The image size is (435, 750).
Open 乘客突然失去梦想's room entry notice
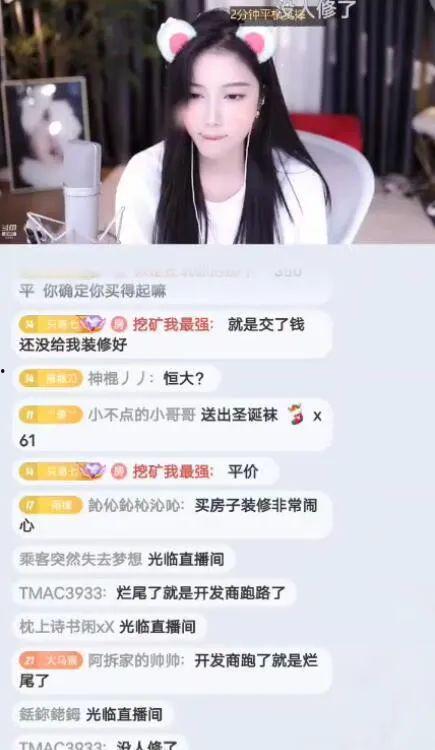(124, 559)
